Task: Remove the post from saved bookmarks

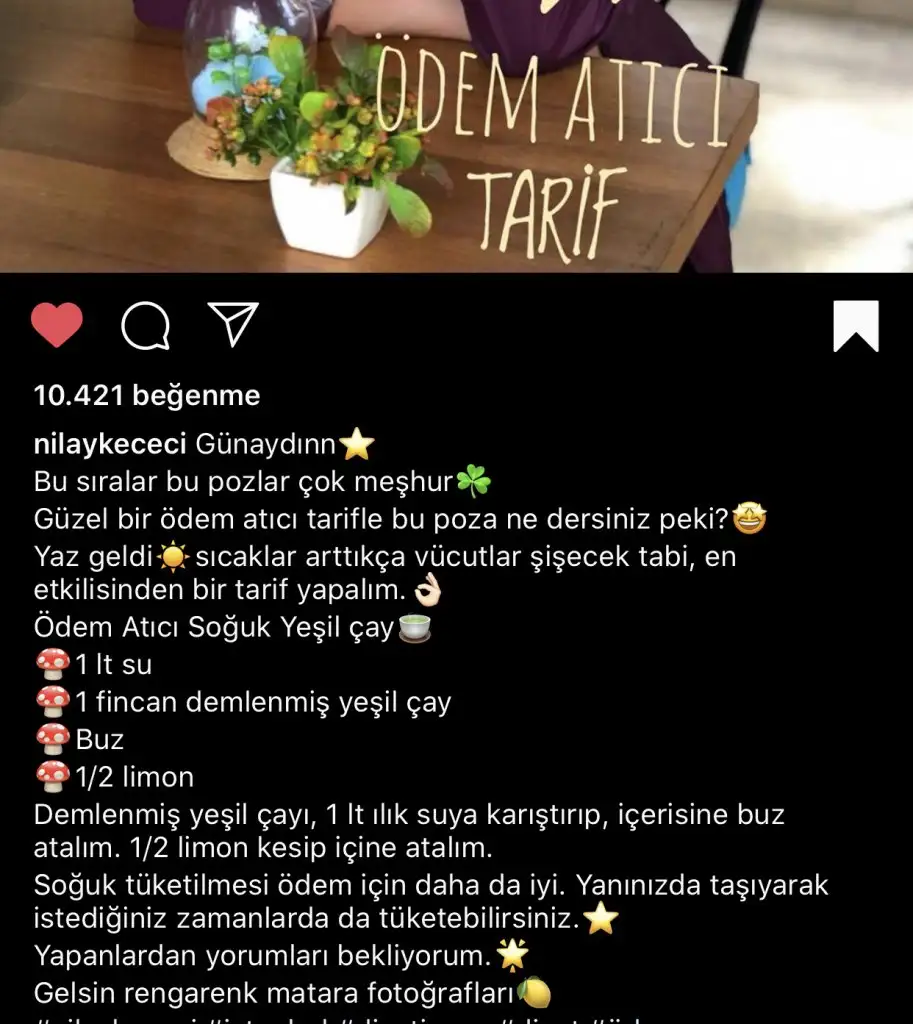Action: click(856, 326)
